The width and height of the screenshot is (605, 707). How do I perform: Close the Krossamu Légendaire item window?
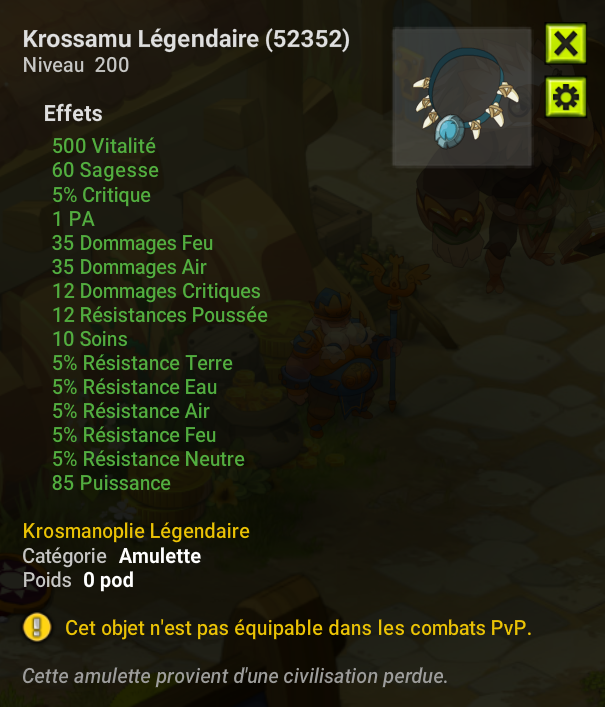click(565, 44)
